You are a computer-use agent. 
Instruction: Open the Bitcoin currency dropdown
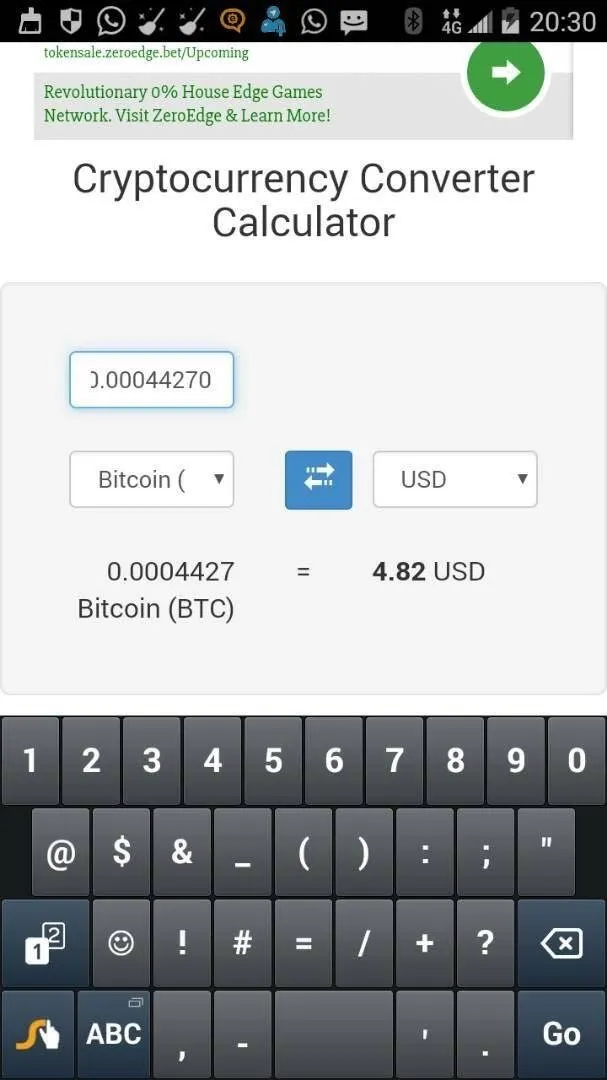[151, 479]
